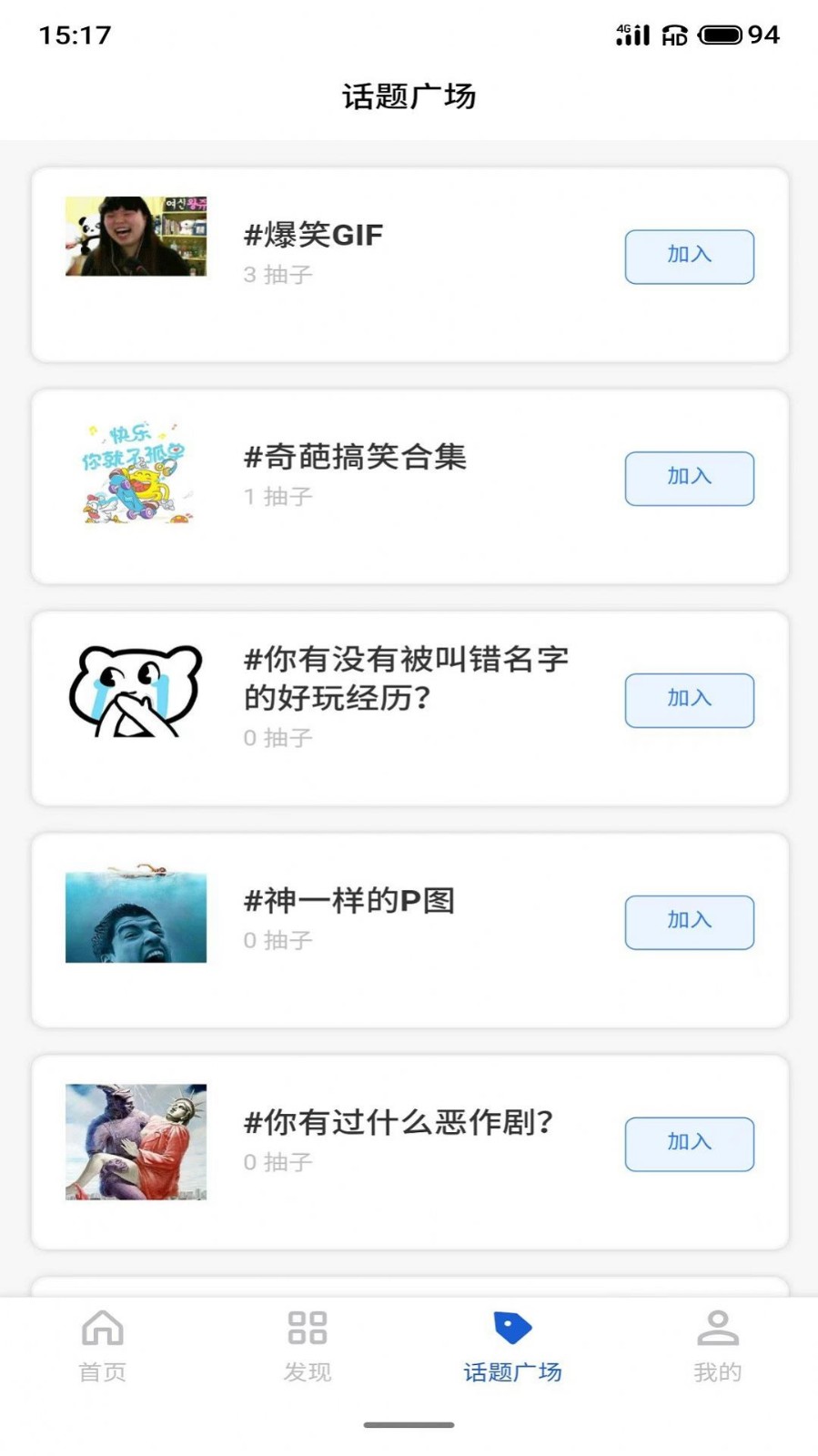Switch to the 首页 tab
818x1456 pixels.
click(x=102, y=1346)
